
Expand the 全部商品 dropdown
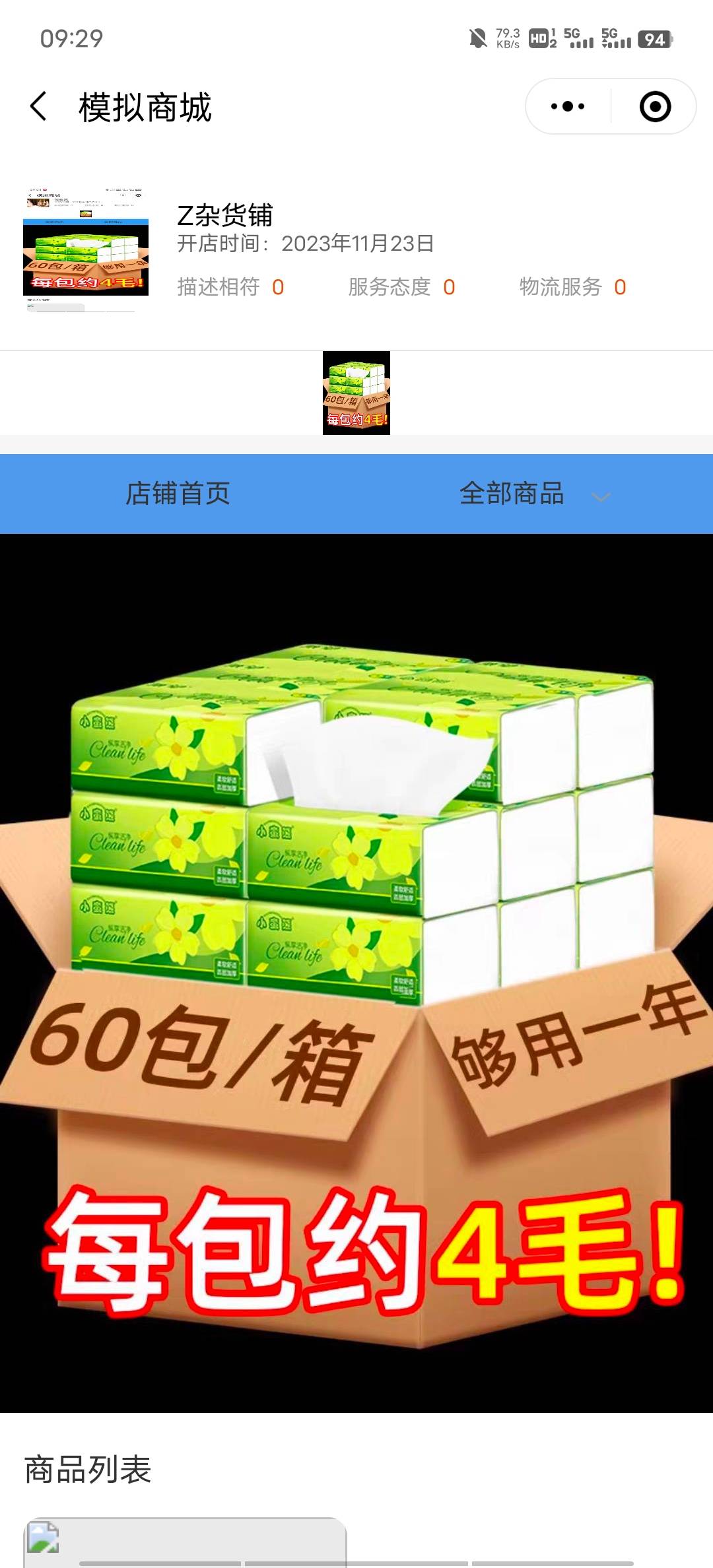pyautogui.click(x=535, y=494)
